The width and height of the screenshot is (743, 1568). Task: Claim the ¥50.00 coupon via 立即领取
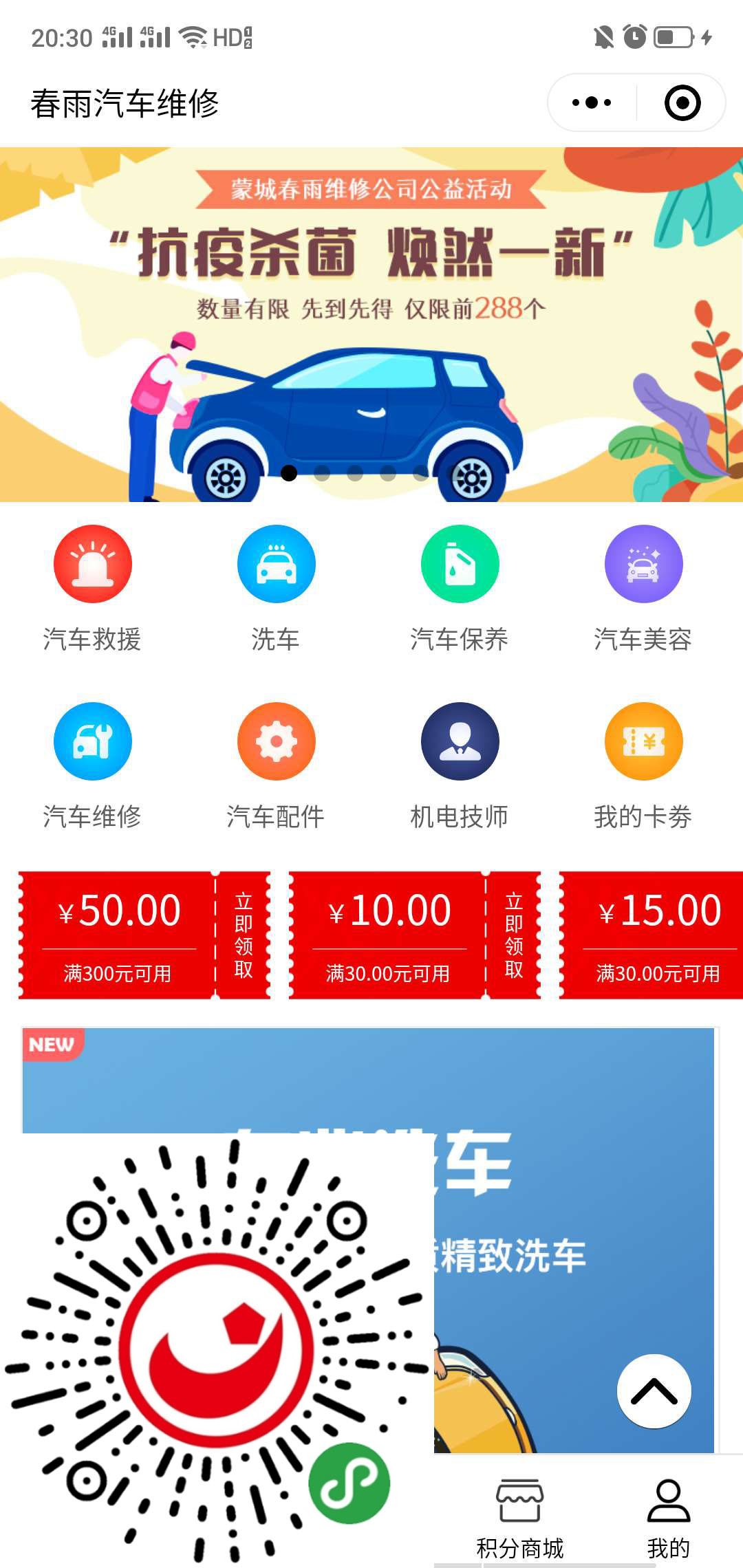click(x=244, y=935)
